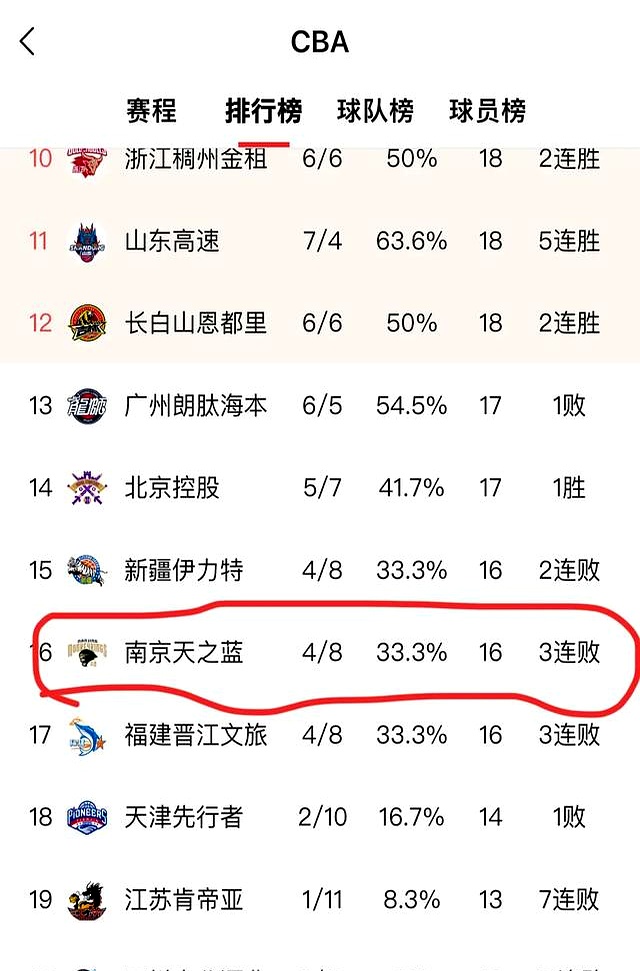Switch to the 球员榜 tab
Screen dimensions: 640x971
pos(487,110)
